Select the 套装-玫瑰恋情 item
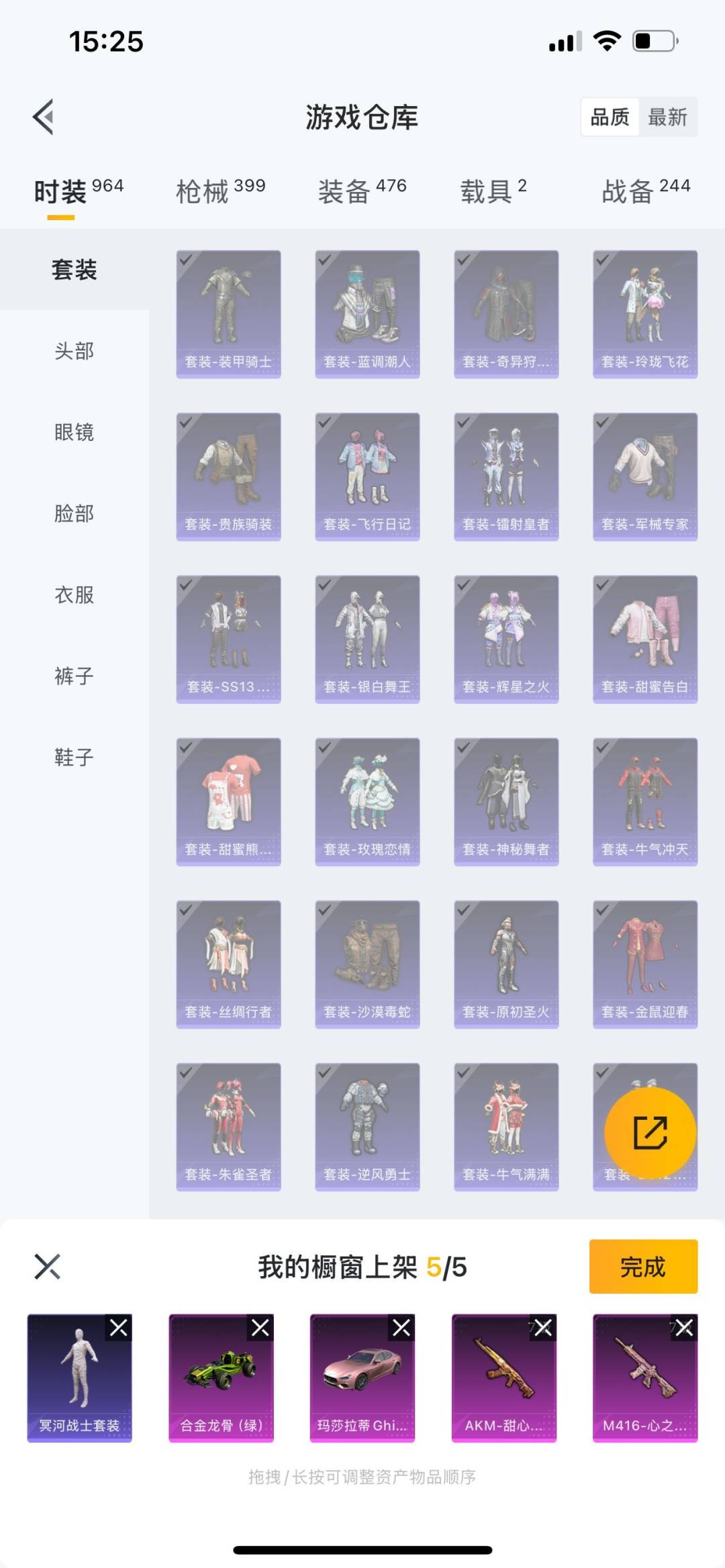The width and height of the screenshot is (725, 1568). 367,801
